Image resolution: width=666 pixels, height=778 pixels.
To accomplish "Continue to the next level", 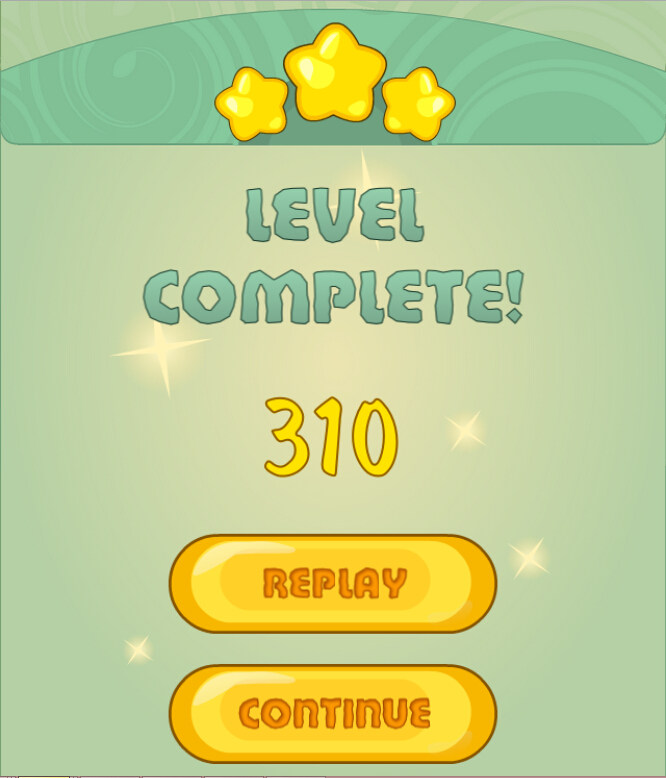I will pos(333,713).
